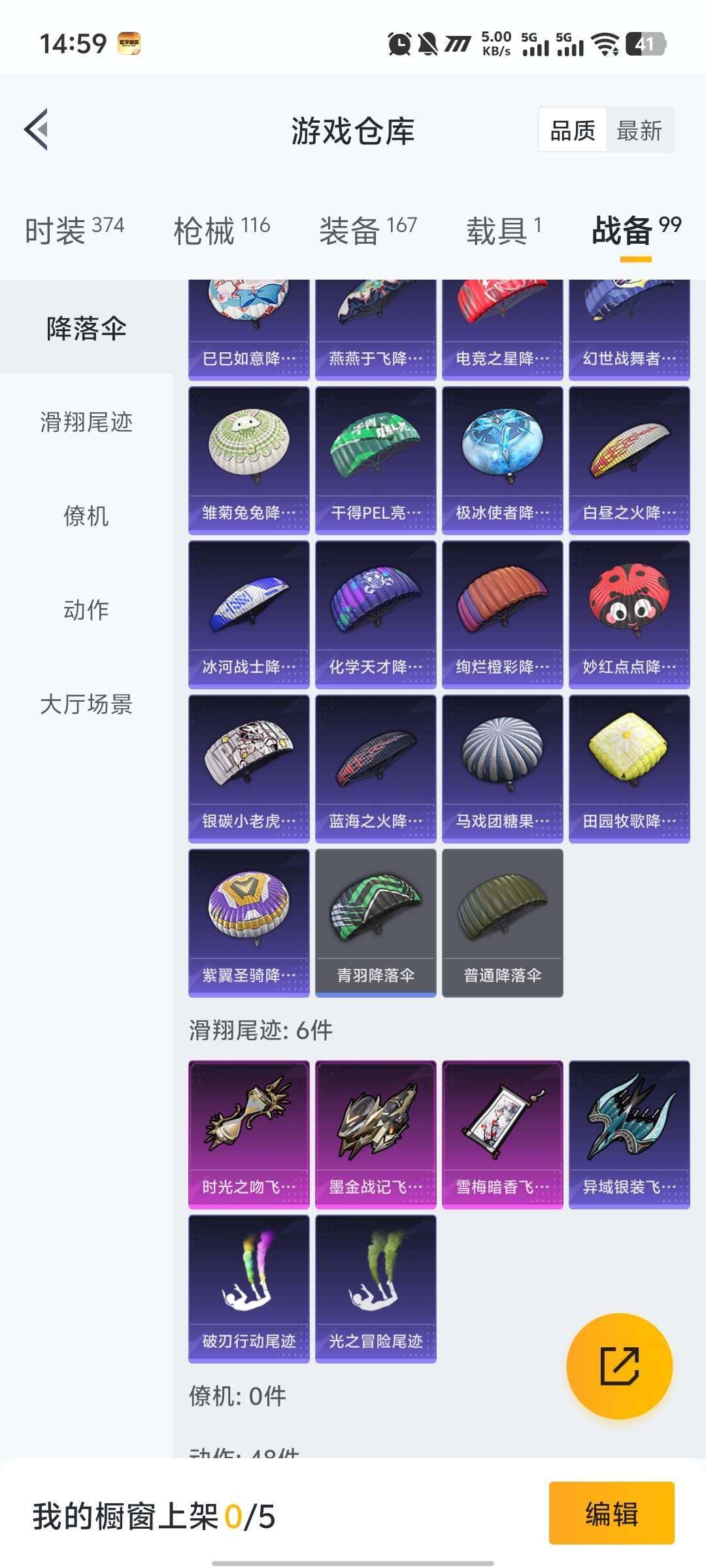Open the 田园牧歌 parachute item
Image resolution: width=706 pixels, height=1568 pixels.
(629, 768)
